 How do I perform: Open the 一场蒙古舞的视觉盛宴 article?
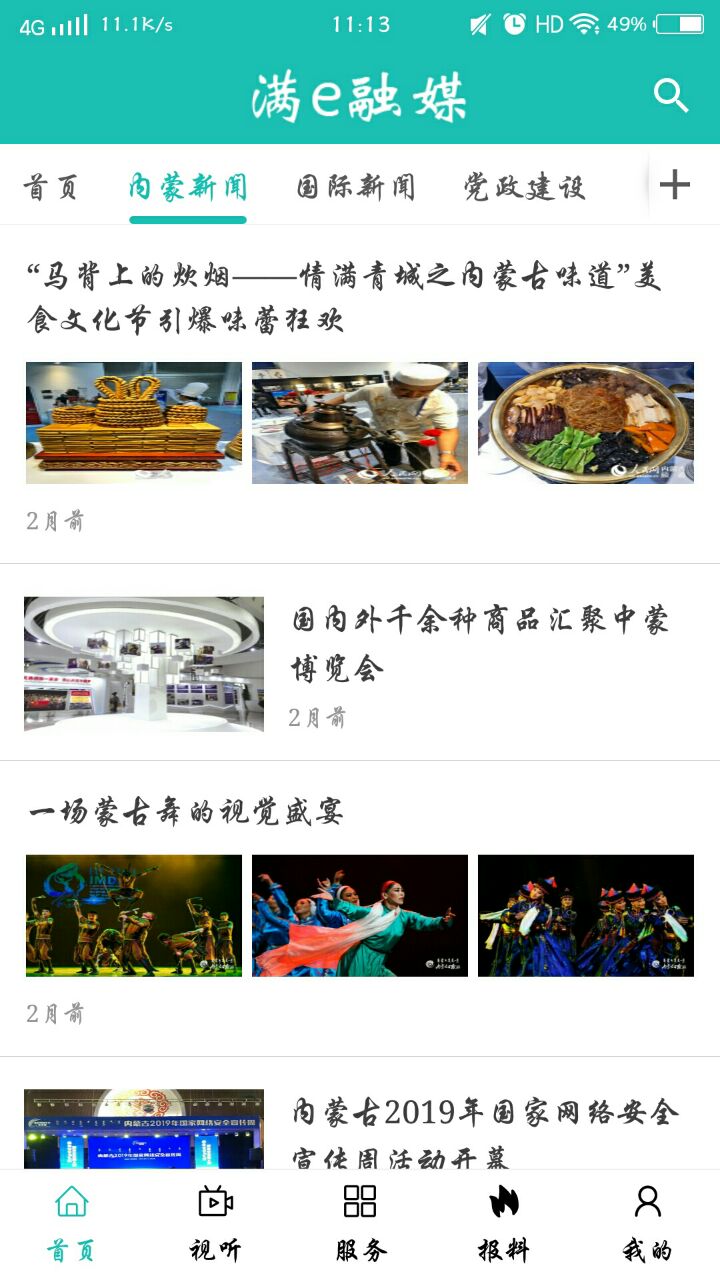(186, 812)
